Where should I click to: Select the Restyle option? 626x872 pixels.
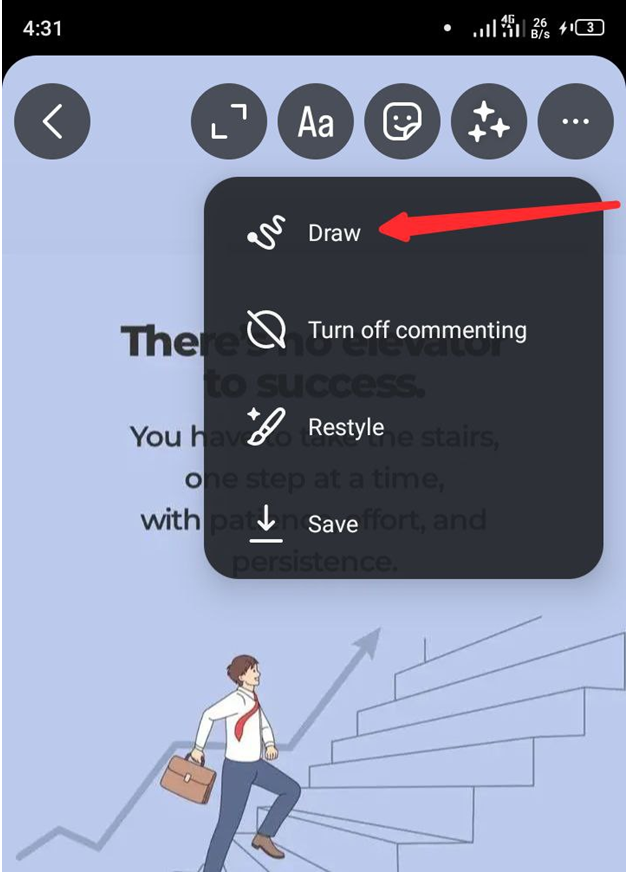pos(345,427)
